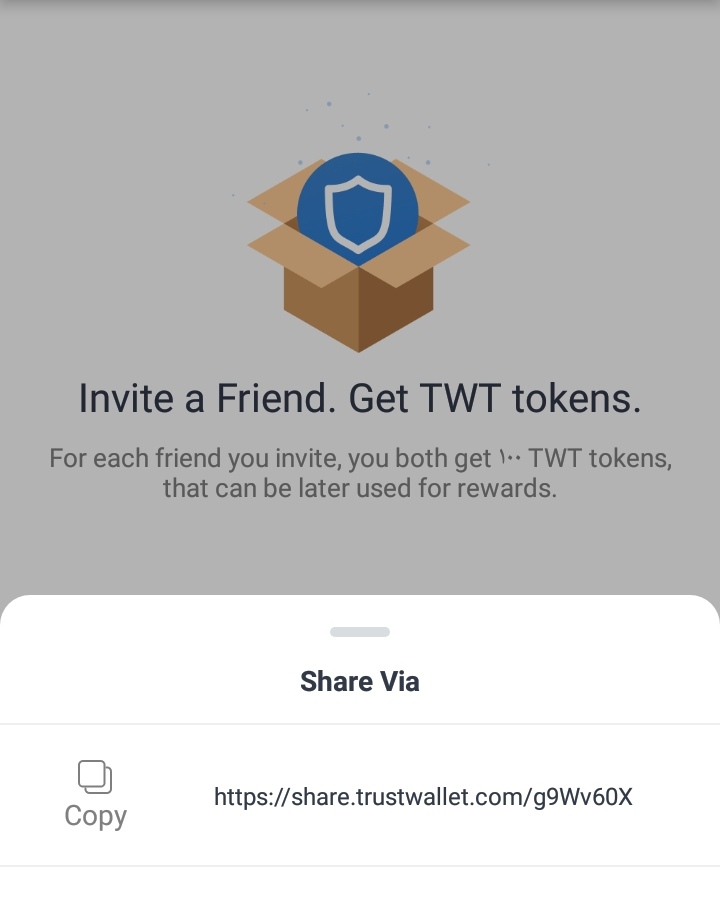
Task: Collapse the share sheet via its handle bar
Action: [358, 631]
